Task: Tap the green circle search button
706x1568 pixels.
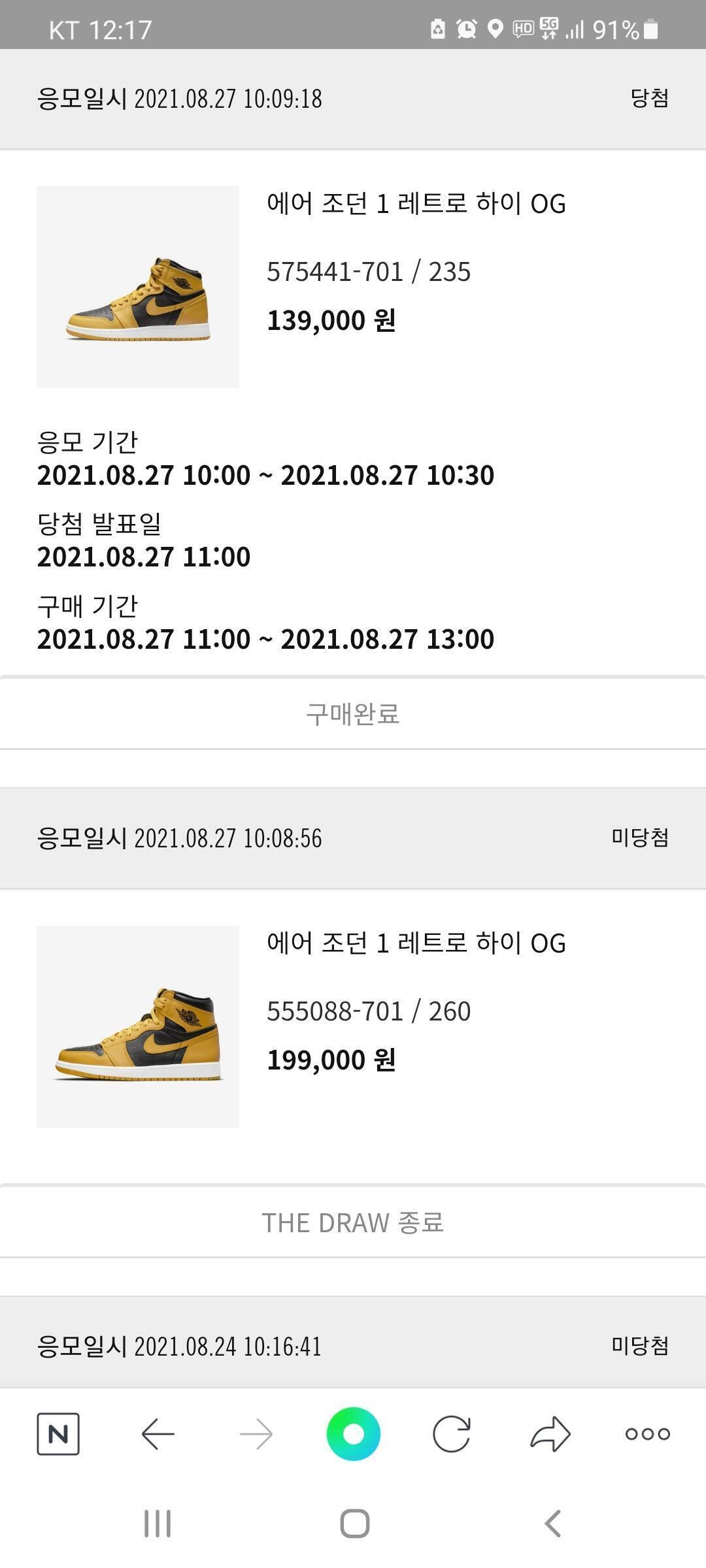Action: point(353,1434)
